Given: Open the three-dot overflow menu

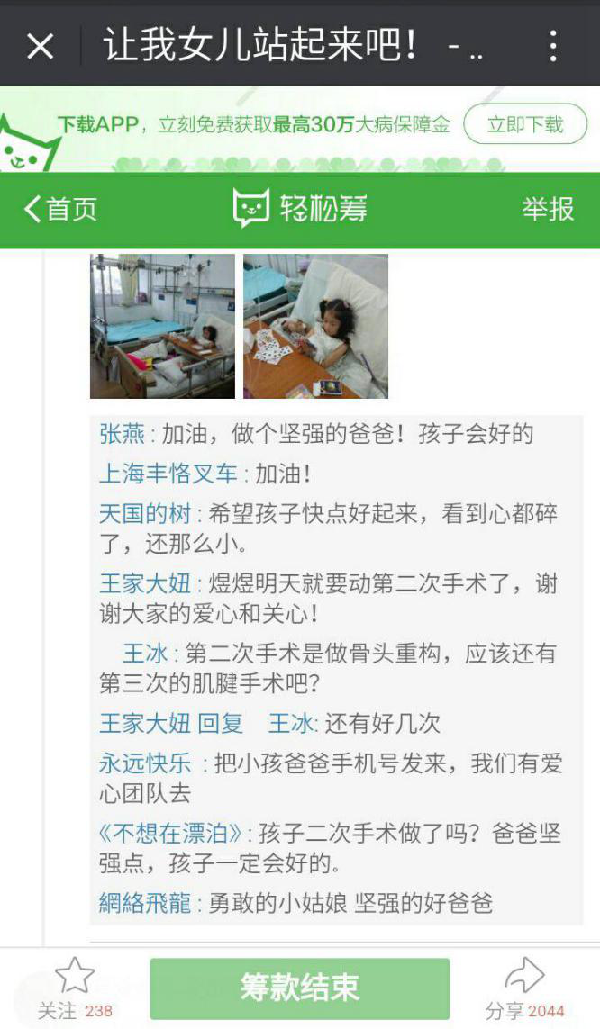Looking at the screenshot, I should point(553,45).
